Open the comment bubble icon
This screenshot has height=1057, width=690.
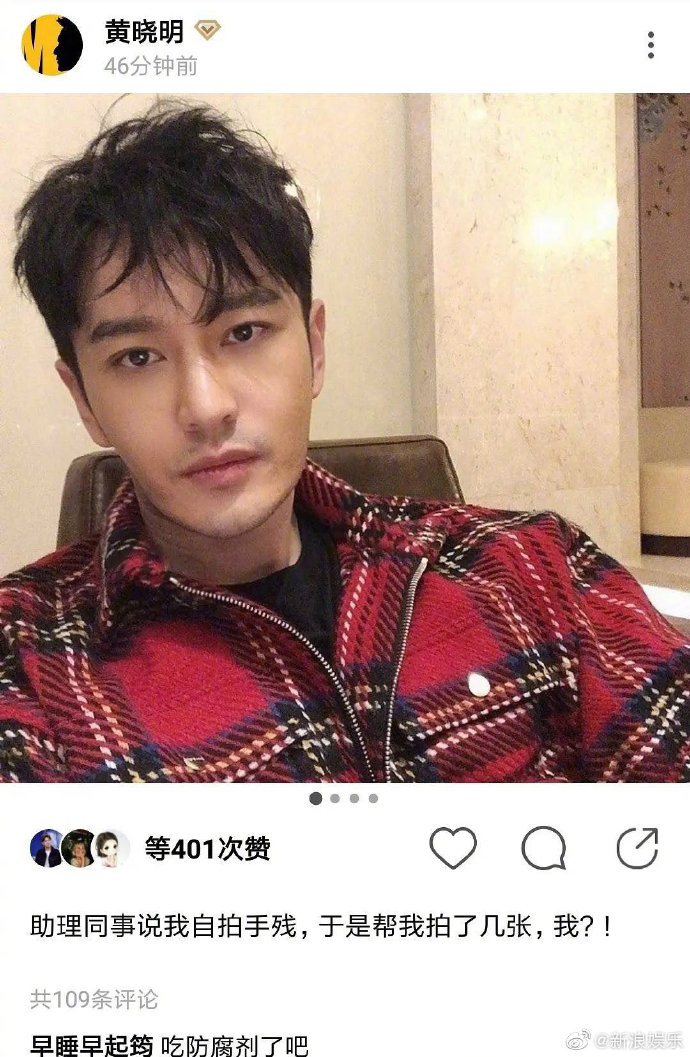544,849
